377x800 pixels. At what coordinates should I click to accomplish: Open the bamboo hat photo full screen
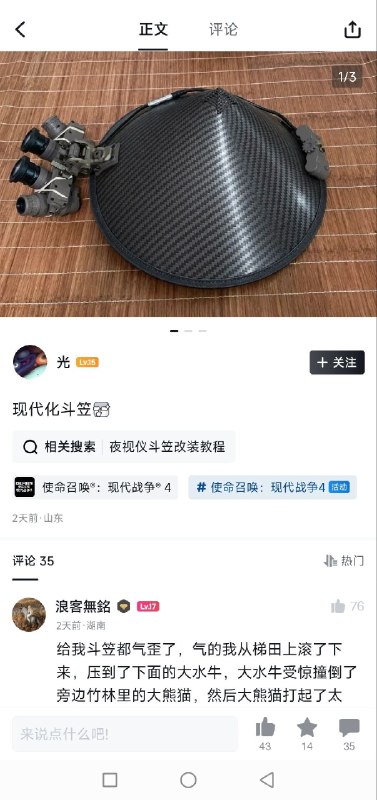pos(188,184)
